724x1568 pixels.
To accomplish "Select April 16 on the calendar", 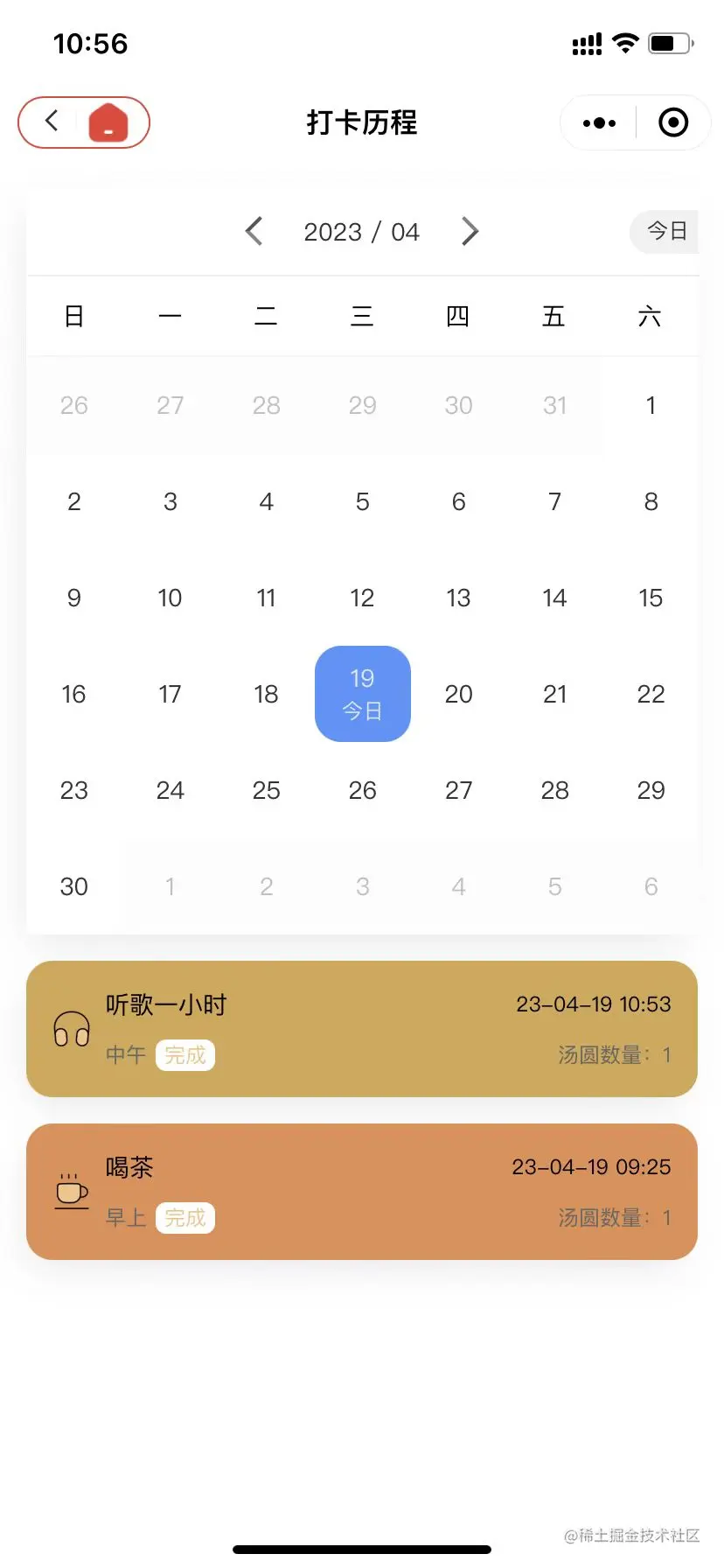I will point(74,694).
